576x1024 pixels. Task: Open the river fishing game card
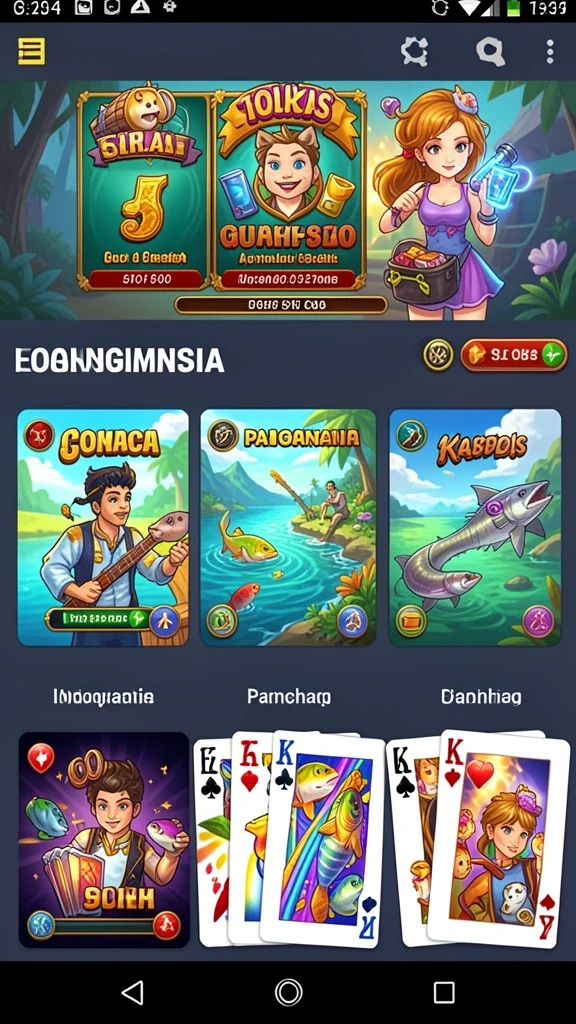tap(288, 528)
